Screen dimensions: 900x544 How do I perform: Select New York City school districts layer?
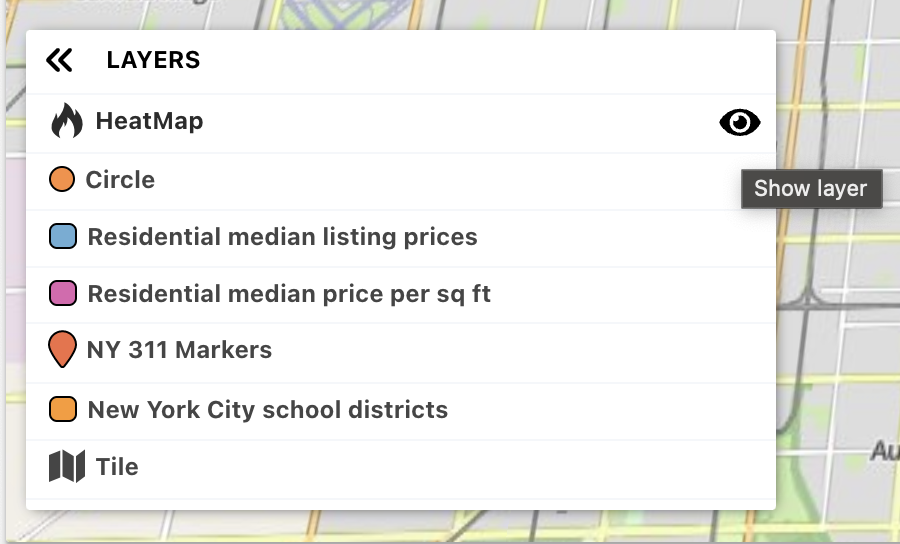[267, 410]
